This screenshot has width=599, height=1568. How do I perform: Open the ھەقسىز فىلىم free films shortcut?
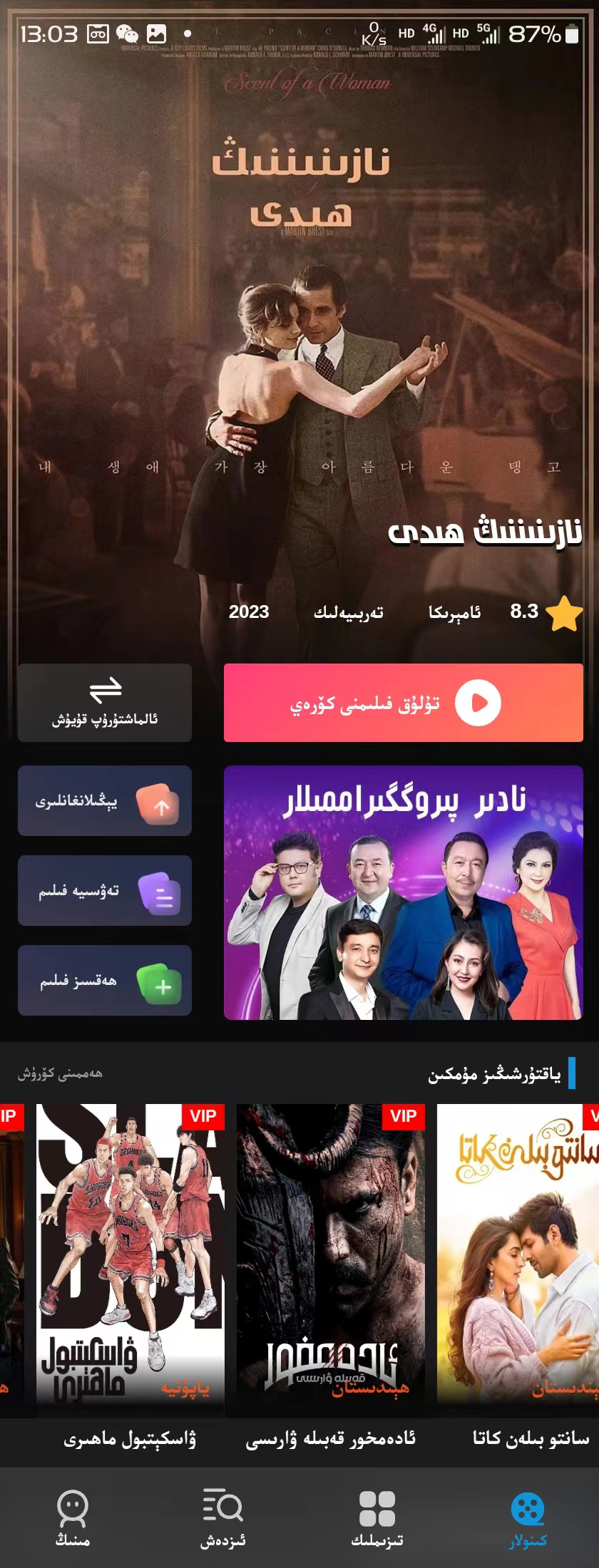(x=105, y=981)
